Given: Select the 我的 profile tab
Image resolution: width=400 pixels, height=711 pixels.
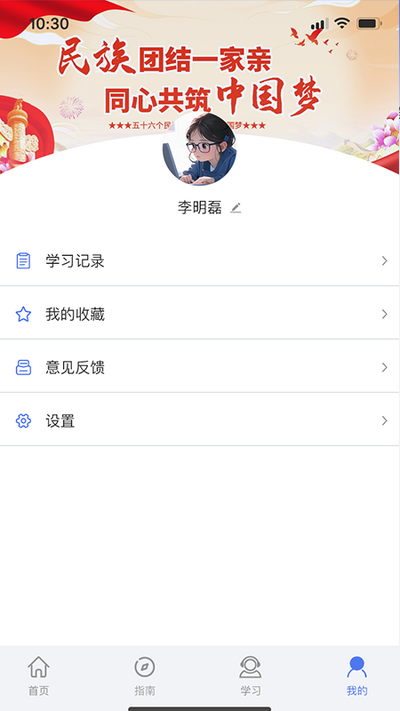Looking at the screenshot, I should click(x=357, y=676).
